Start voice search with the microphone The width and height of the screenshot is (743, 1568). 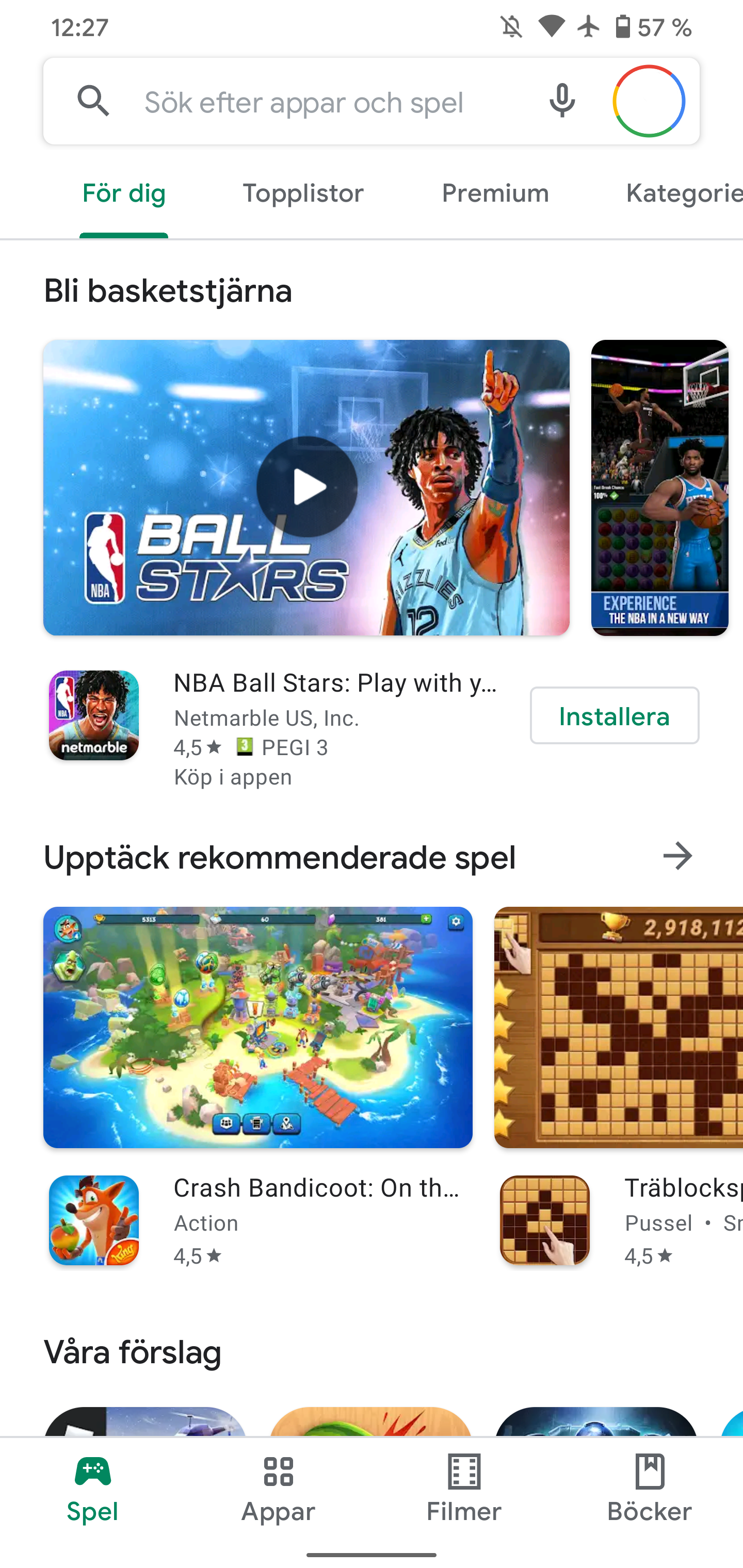[561, 101]
